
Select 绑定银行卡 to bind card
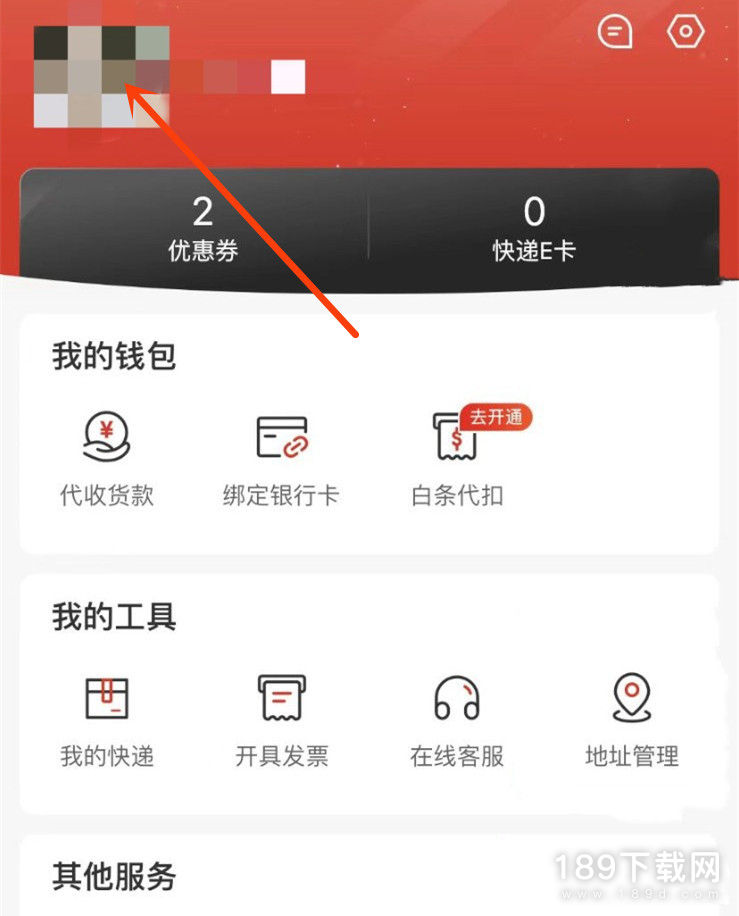pos(281,459)
